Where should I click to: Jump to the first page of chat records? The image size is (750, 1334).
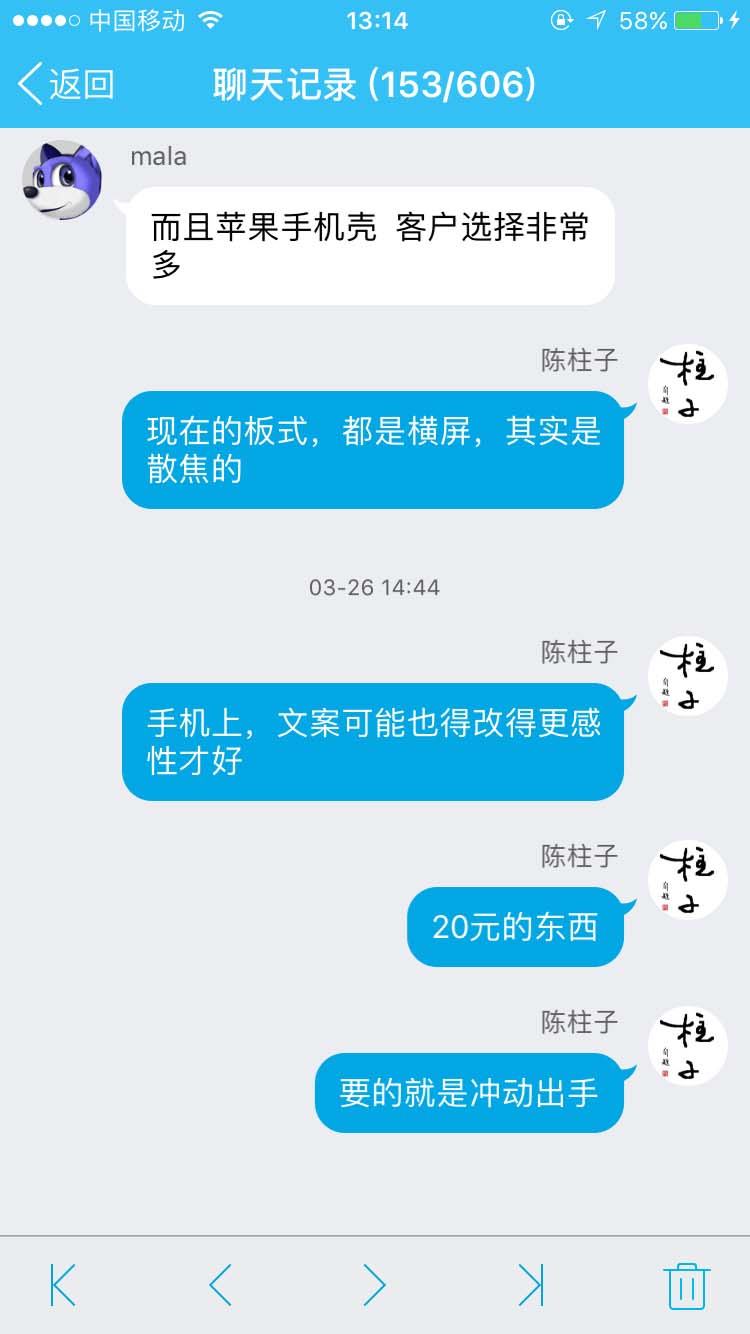60,1287
